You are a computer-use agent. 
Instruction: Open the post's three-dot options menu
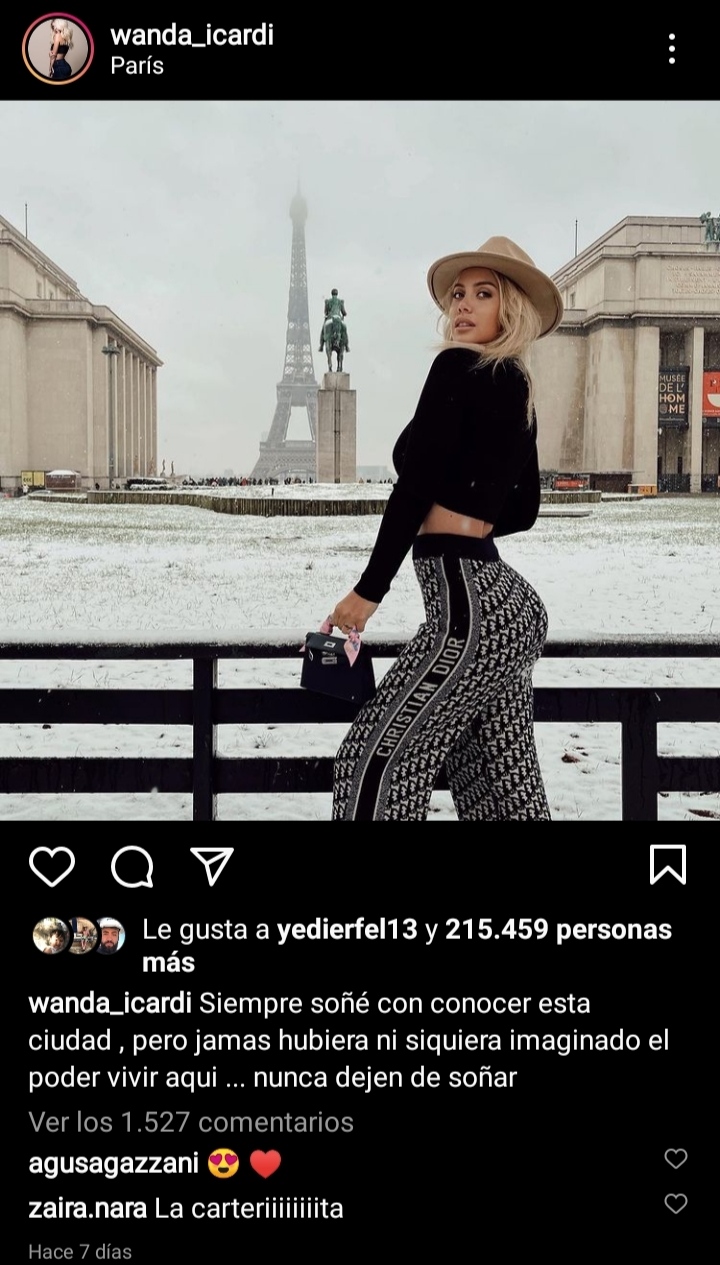tap(672, 48)
